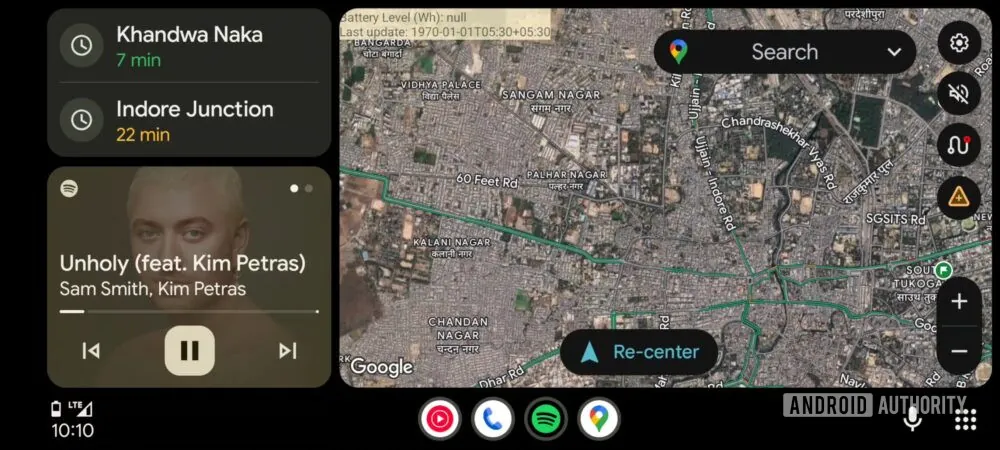Skip to the next track
Screen dimensions: 1000x450
point(288,350)
